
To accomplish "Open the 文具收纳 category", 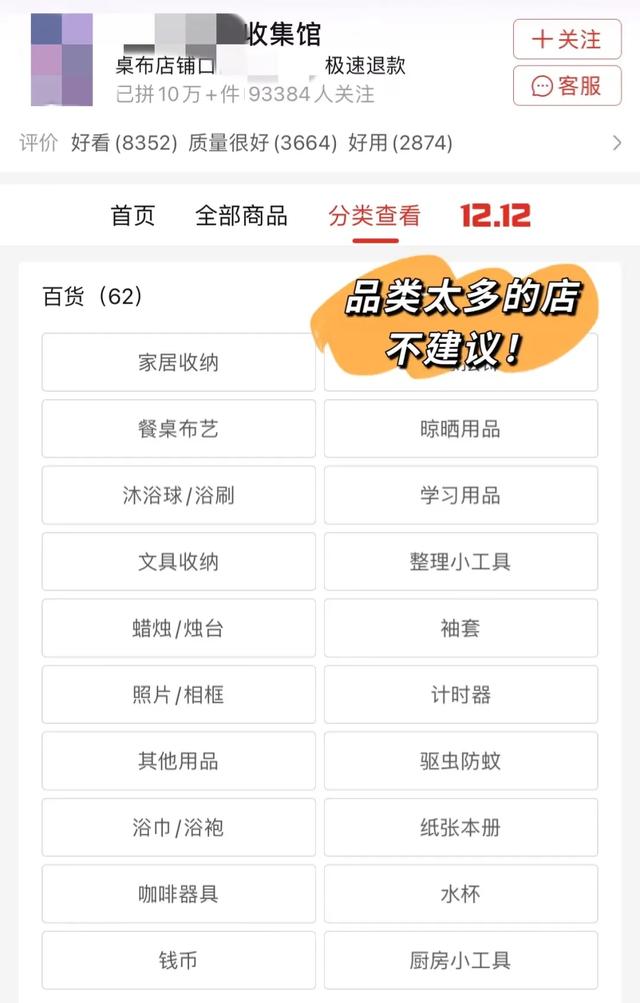I will 178,562.
